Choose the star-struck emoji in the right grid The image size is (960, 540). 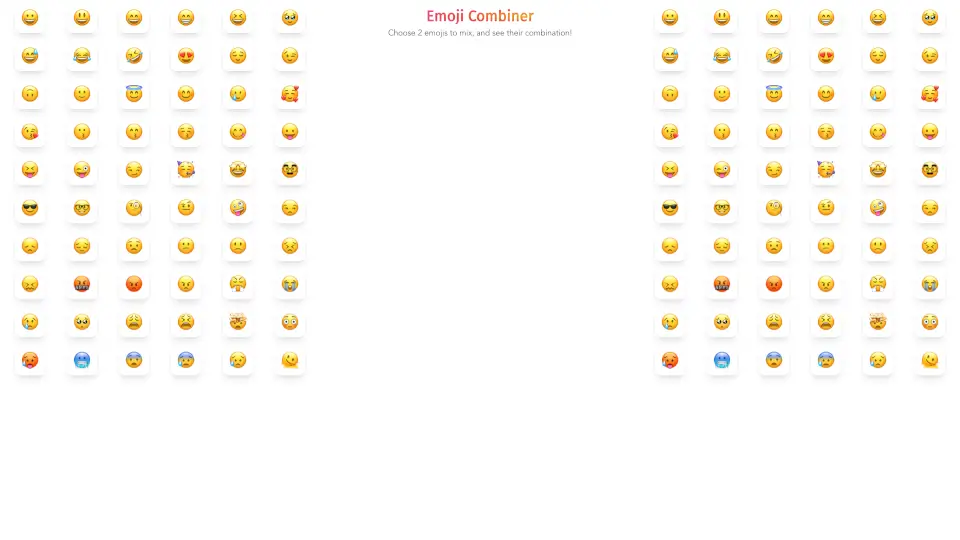878,170
